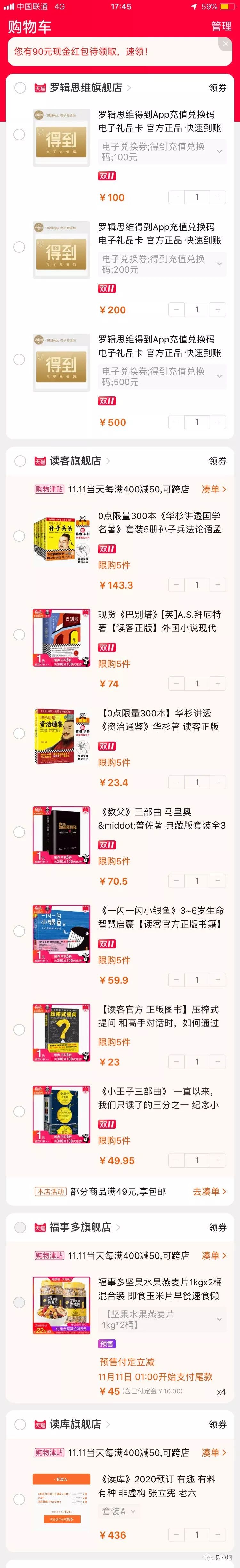The width and height of the screenshot is (240, 1568).
Task: Open the 罗辑思维旗舰店 store page
Action: [86, 88]
